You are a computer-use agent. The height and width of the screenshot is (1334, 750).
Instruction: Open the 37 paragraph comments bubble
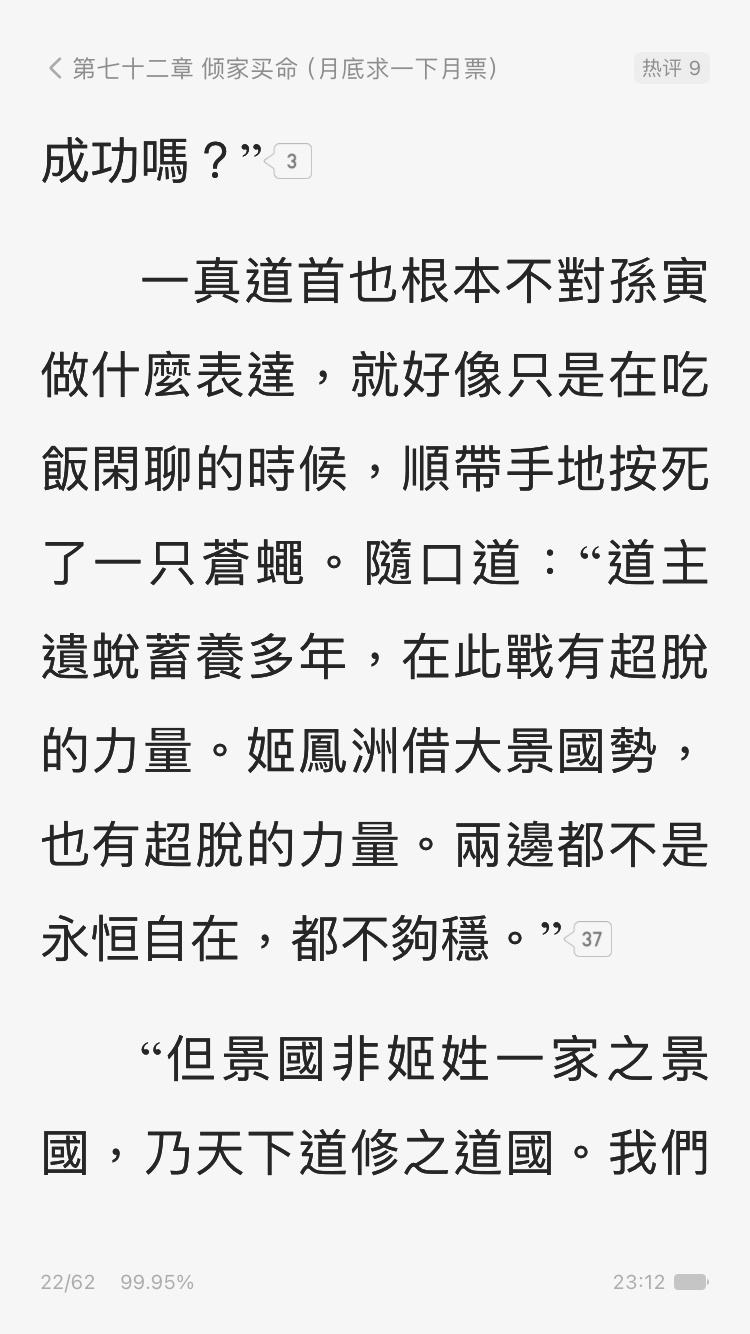tap(591, 939)
